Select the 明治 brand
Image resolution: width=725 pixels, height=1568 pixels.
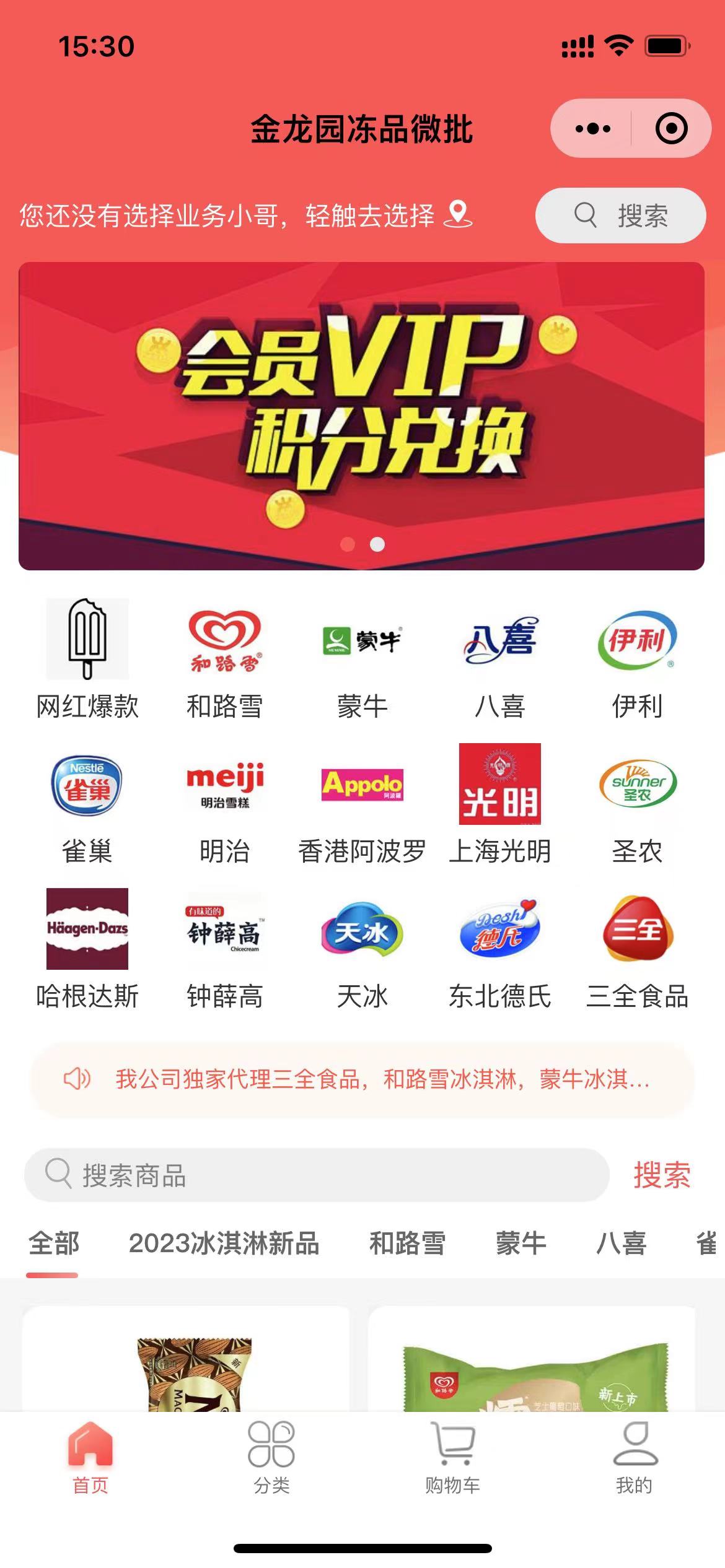[x=225, y=804]
